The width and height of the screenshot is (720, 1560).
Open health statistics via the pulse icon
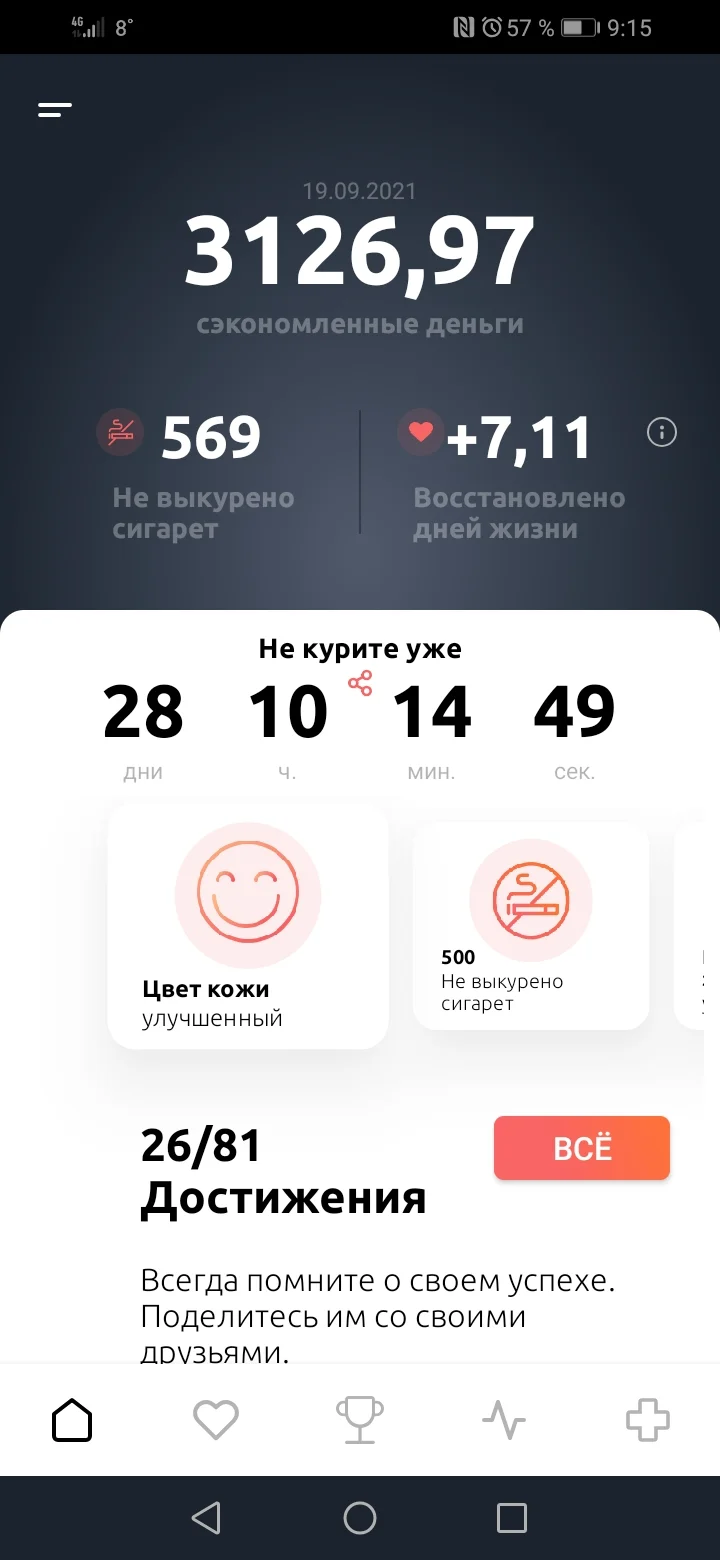pos(504,1419)
